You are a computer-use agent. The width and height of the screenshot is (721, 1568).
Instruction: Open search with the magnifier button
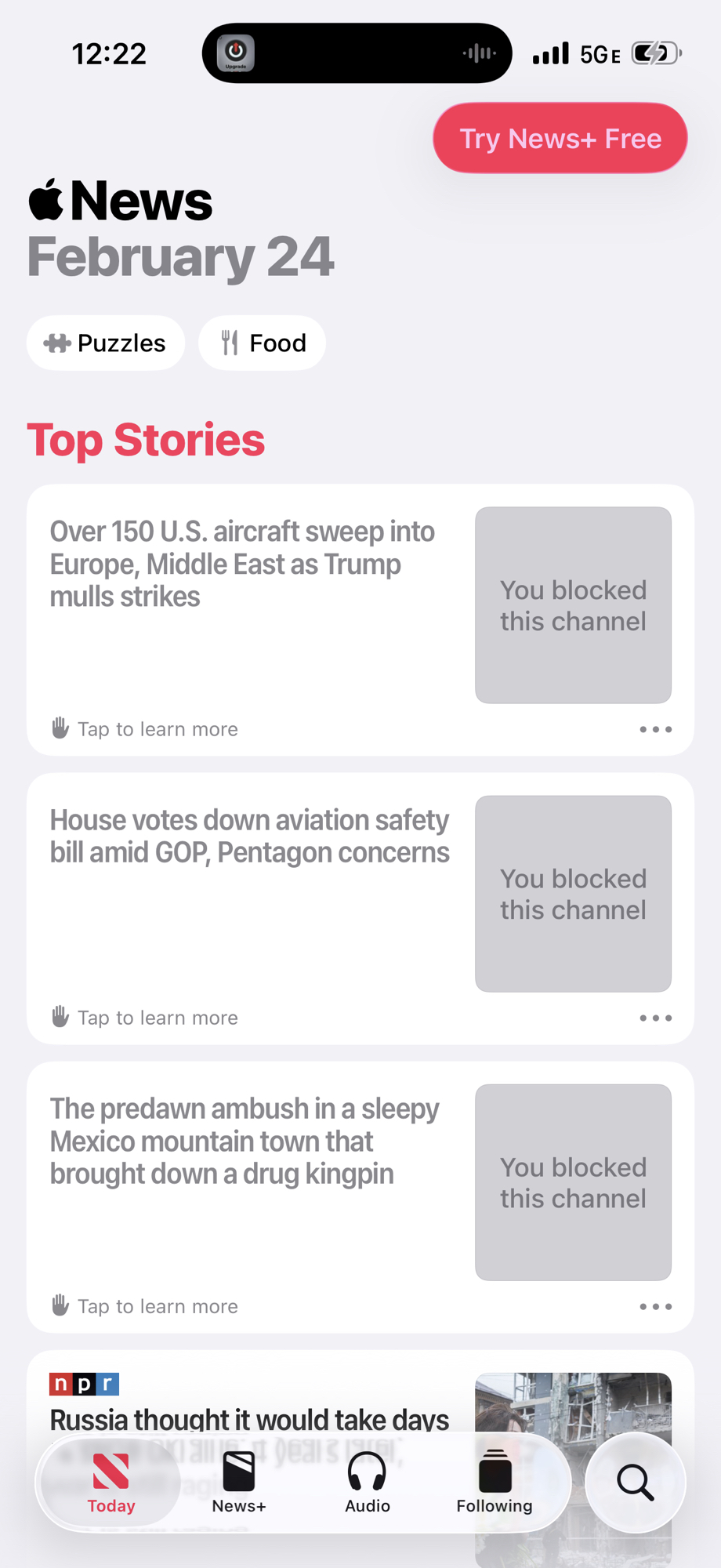[x=635, y=1482]
